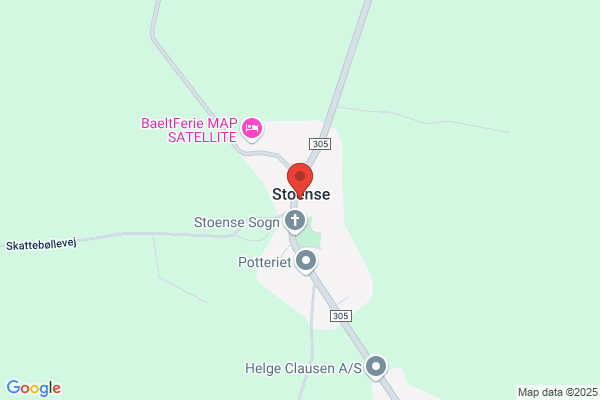The image size is (600, 400).
Task: Open the BaeltFerie MAP SATELLITE lodging marker
Action: point(252,129)
